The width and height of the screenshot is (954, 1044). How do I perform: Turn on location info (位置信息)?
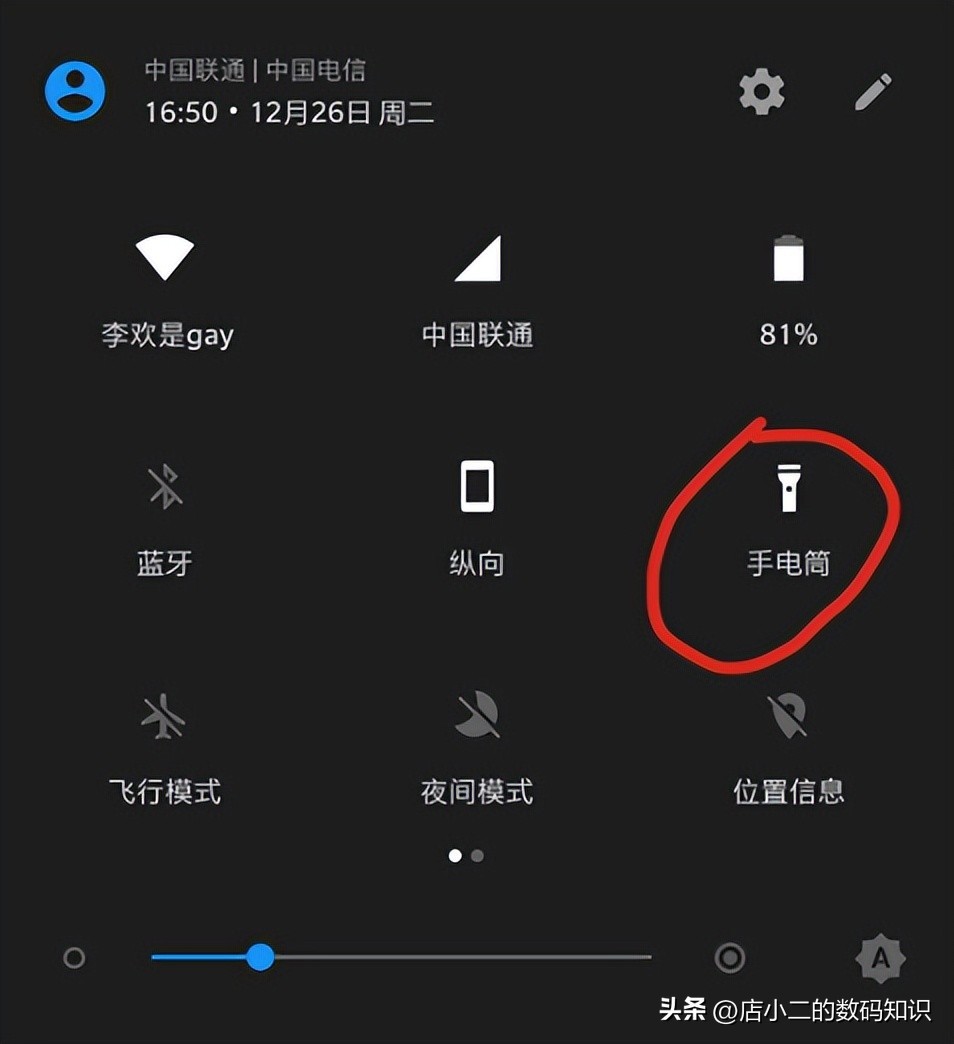click(x=788, y=717)
